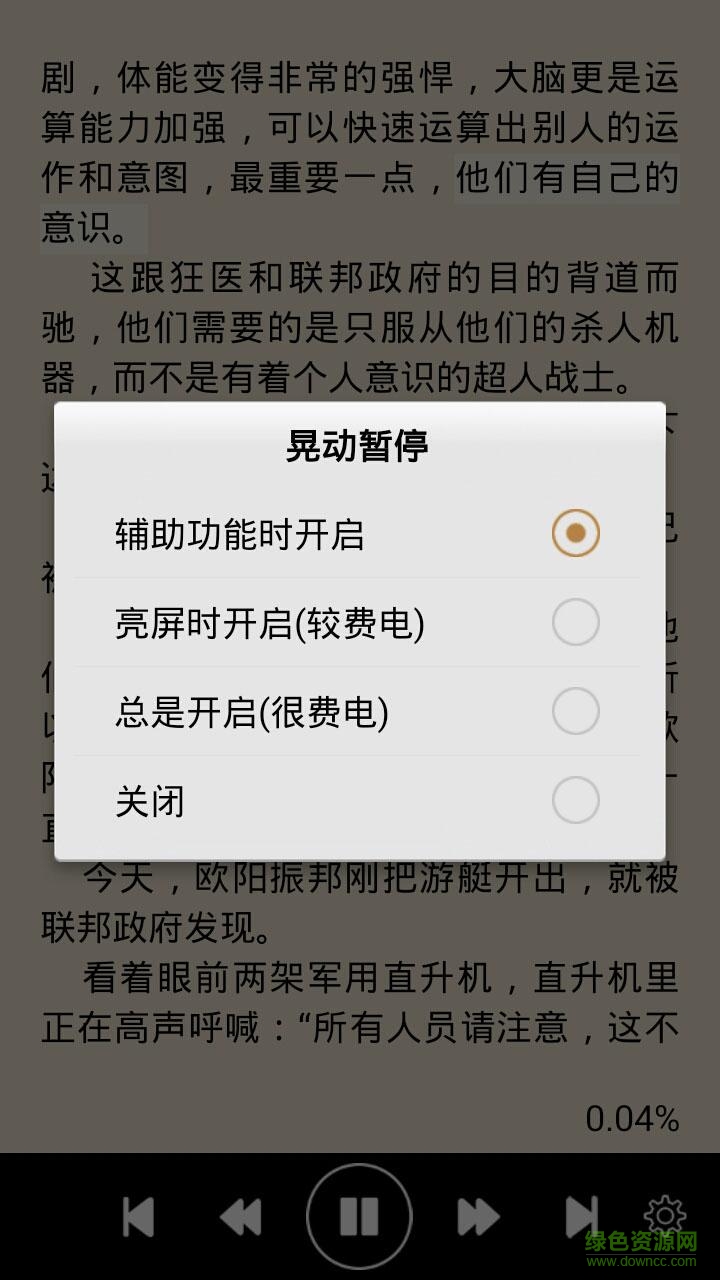Rewind the narration

243,1215
